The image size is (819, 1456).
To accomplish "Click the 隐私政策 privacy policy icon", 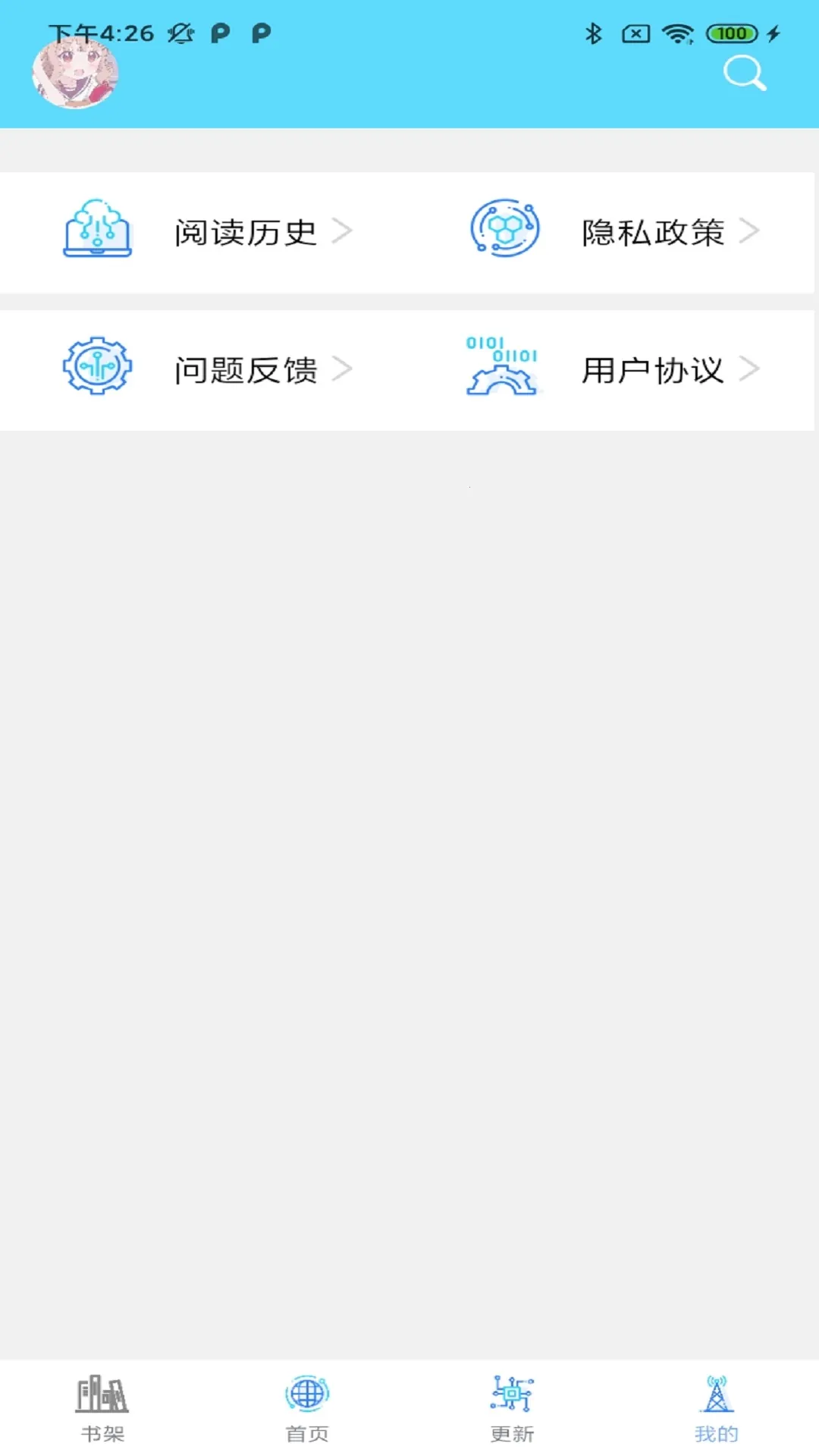I will (504, 227).
